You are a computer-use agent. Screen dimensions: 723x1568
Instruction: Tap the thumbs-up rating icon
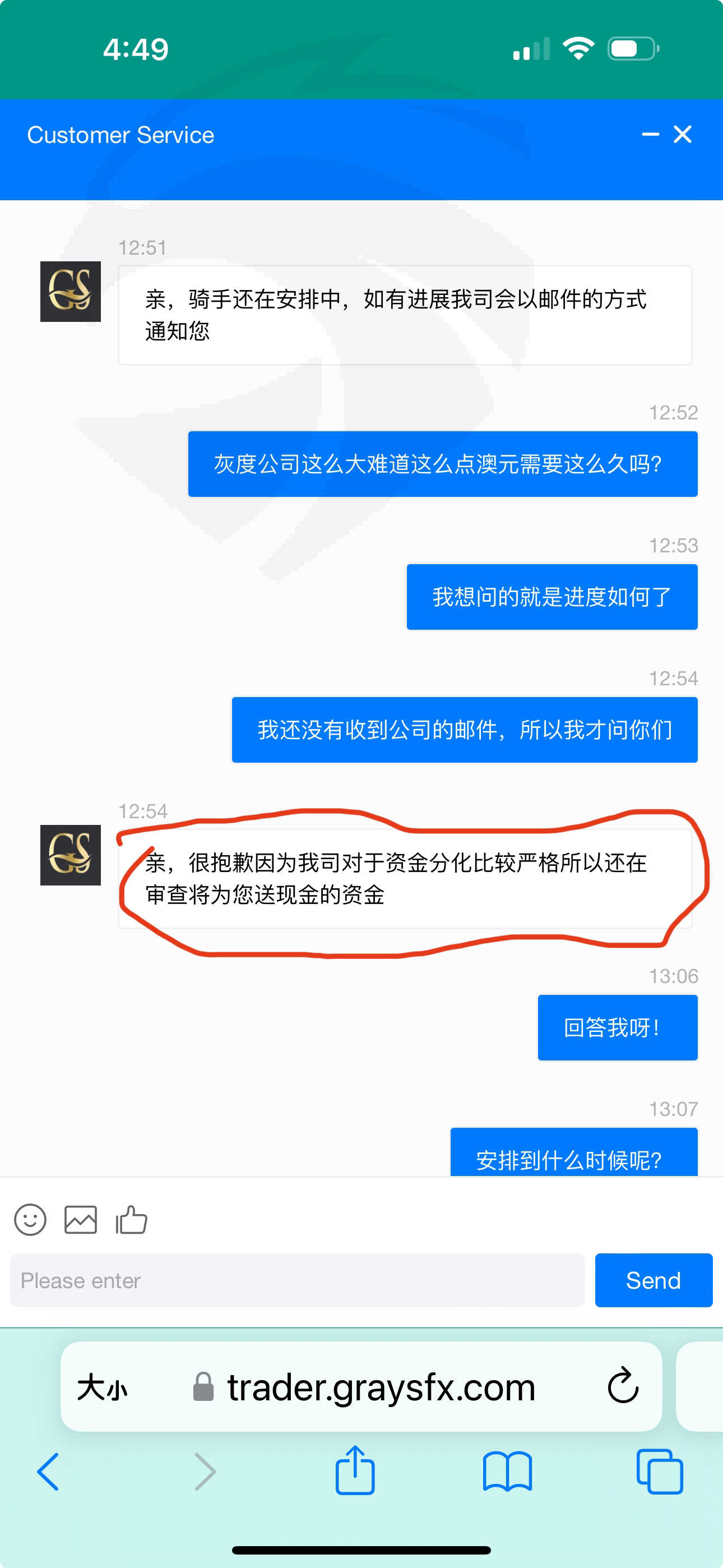tap(132, 1220)
